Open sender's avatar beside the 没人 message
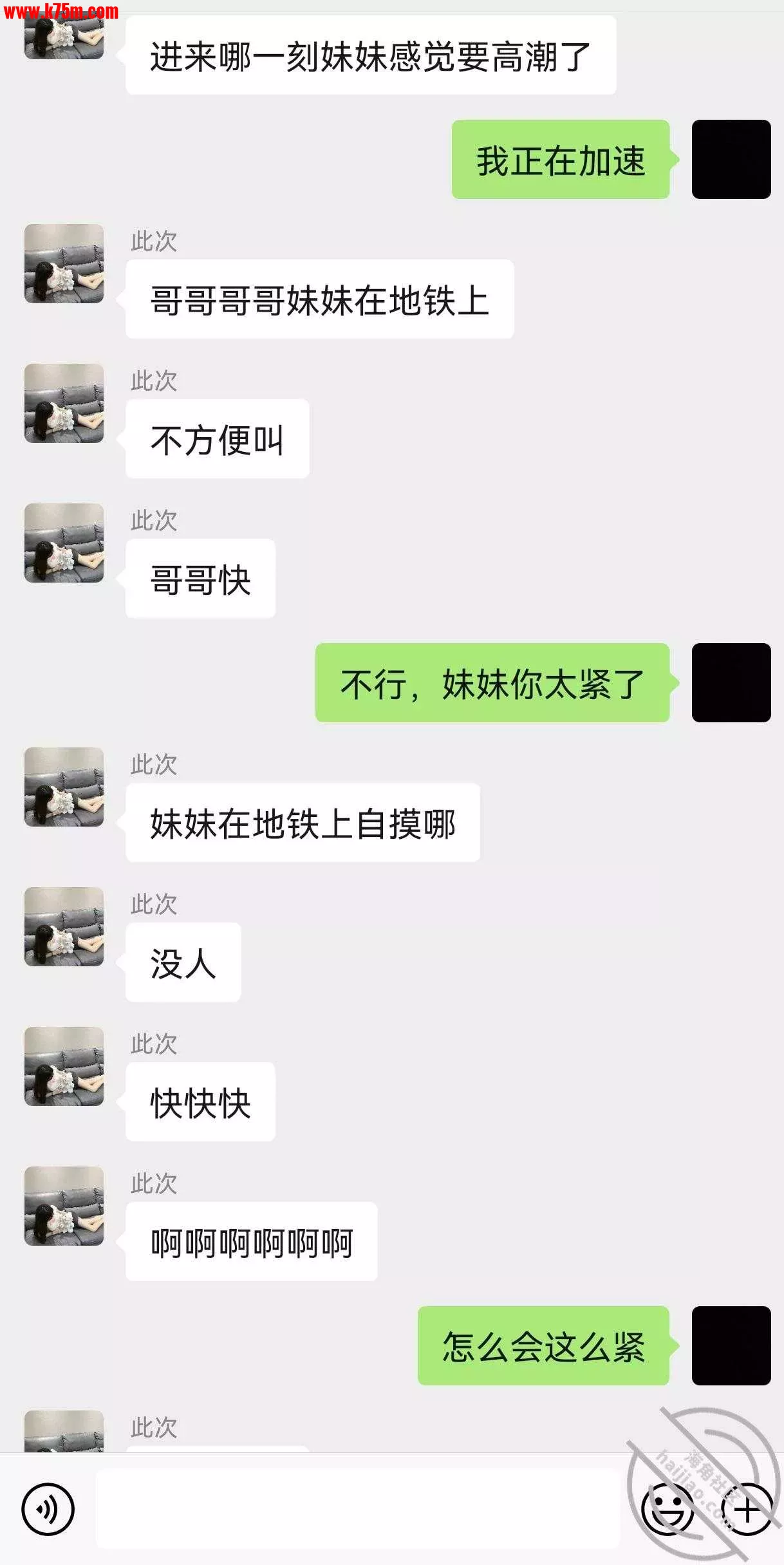 [x=64, y=926]
